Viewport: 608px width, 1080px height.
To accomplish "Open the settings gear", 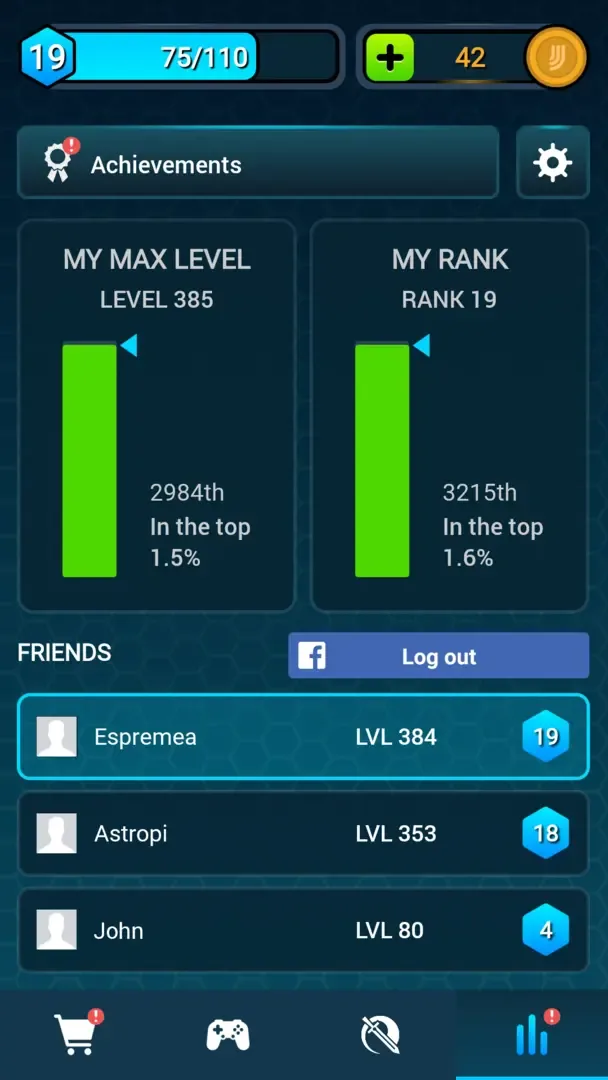I will click(552, 163).
